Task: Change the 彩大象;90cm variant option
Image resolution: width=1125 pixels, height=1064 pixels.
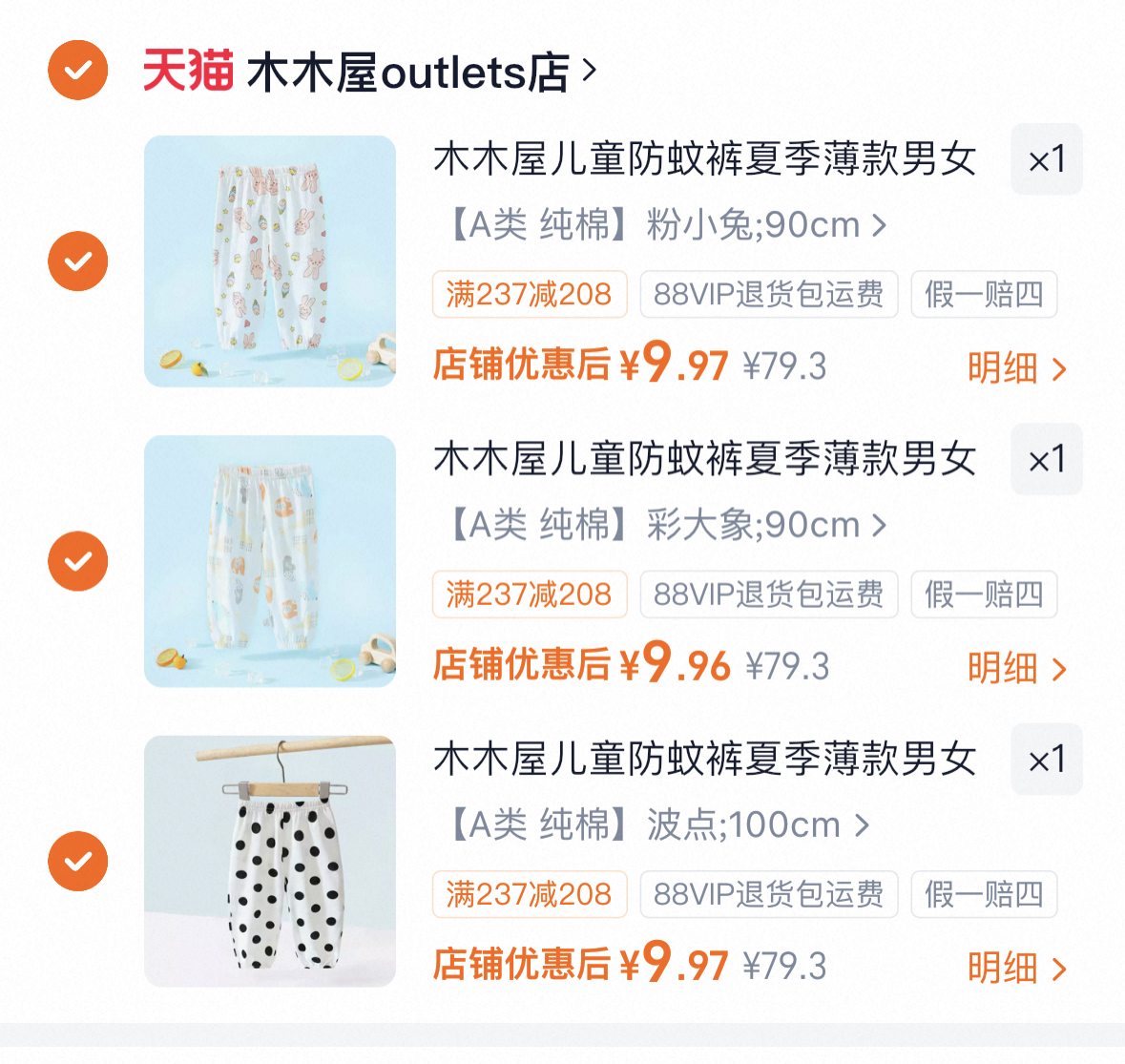Action: click(668, 525)
